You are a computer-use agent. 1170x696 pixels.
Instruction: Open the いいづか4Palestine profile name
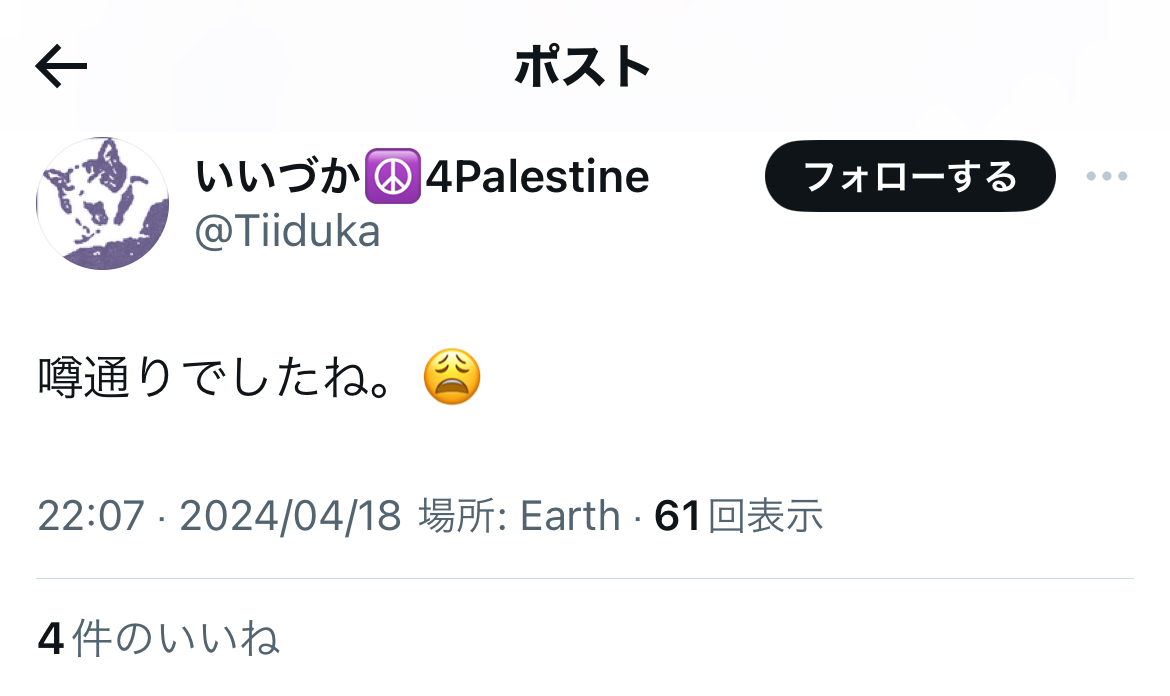click(422, 178)
